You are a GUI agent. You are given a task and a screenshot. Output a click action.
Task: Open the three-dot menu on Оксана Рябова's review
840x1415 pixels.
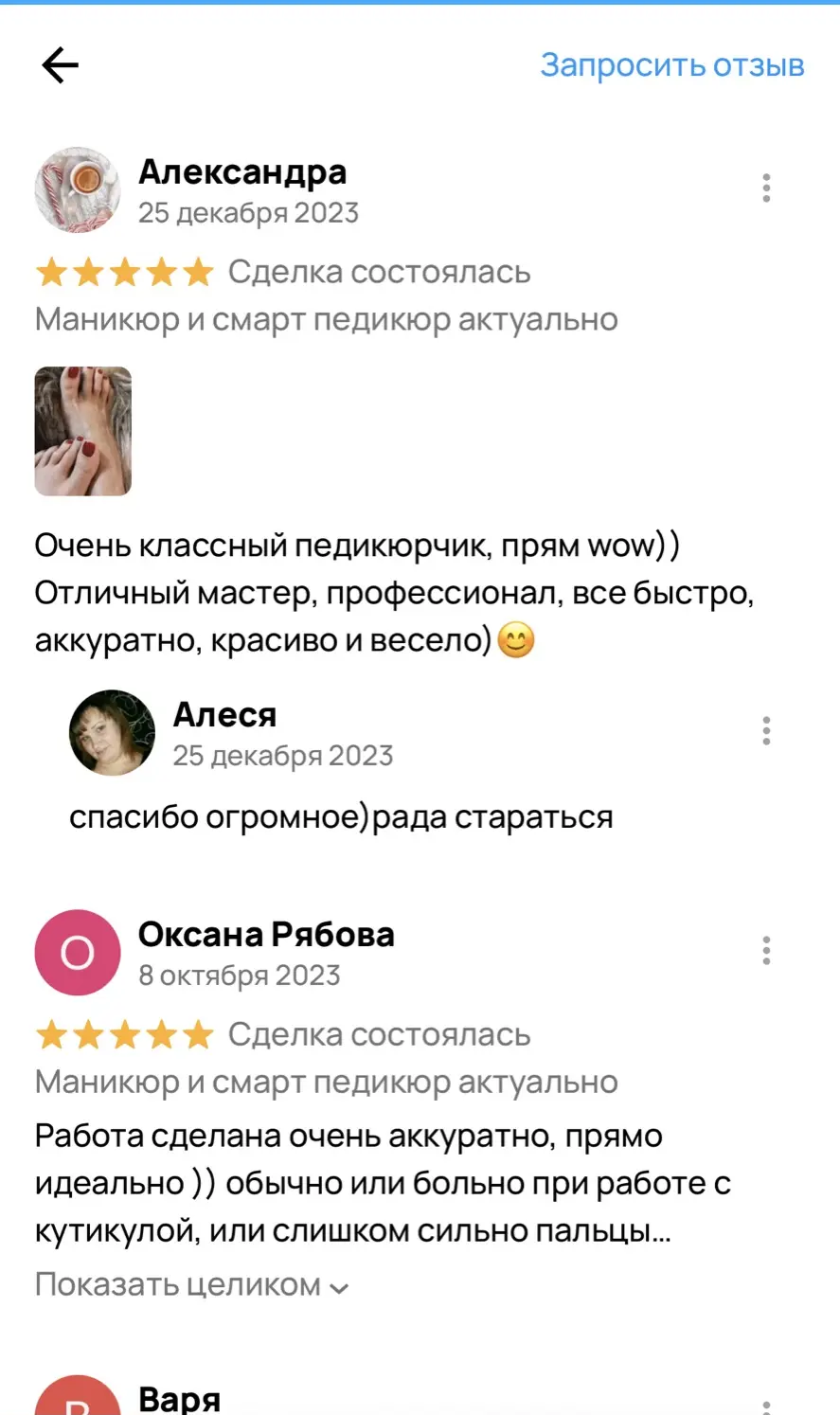tap(766, 950)
